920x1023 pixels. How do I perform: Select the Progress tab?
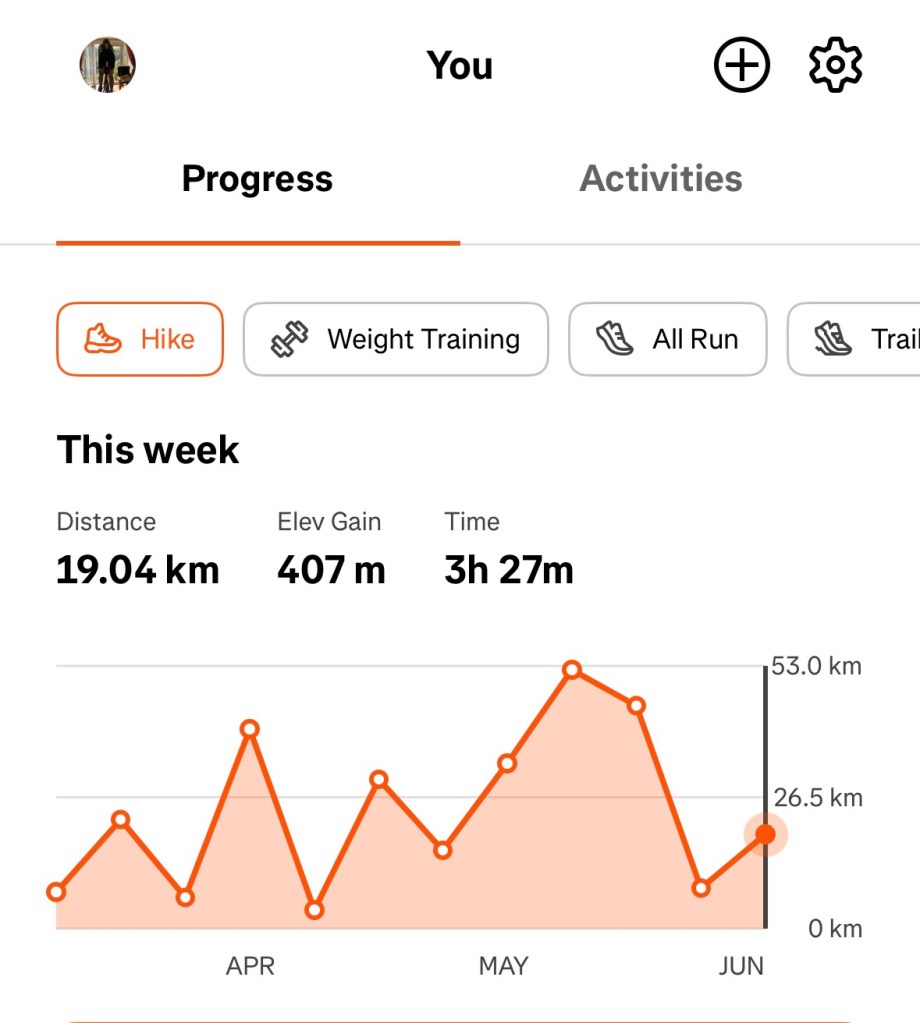[x=257, y=179]
